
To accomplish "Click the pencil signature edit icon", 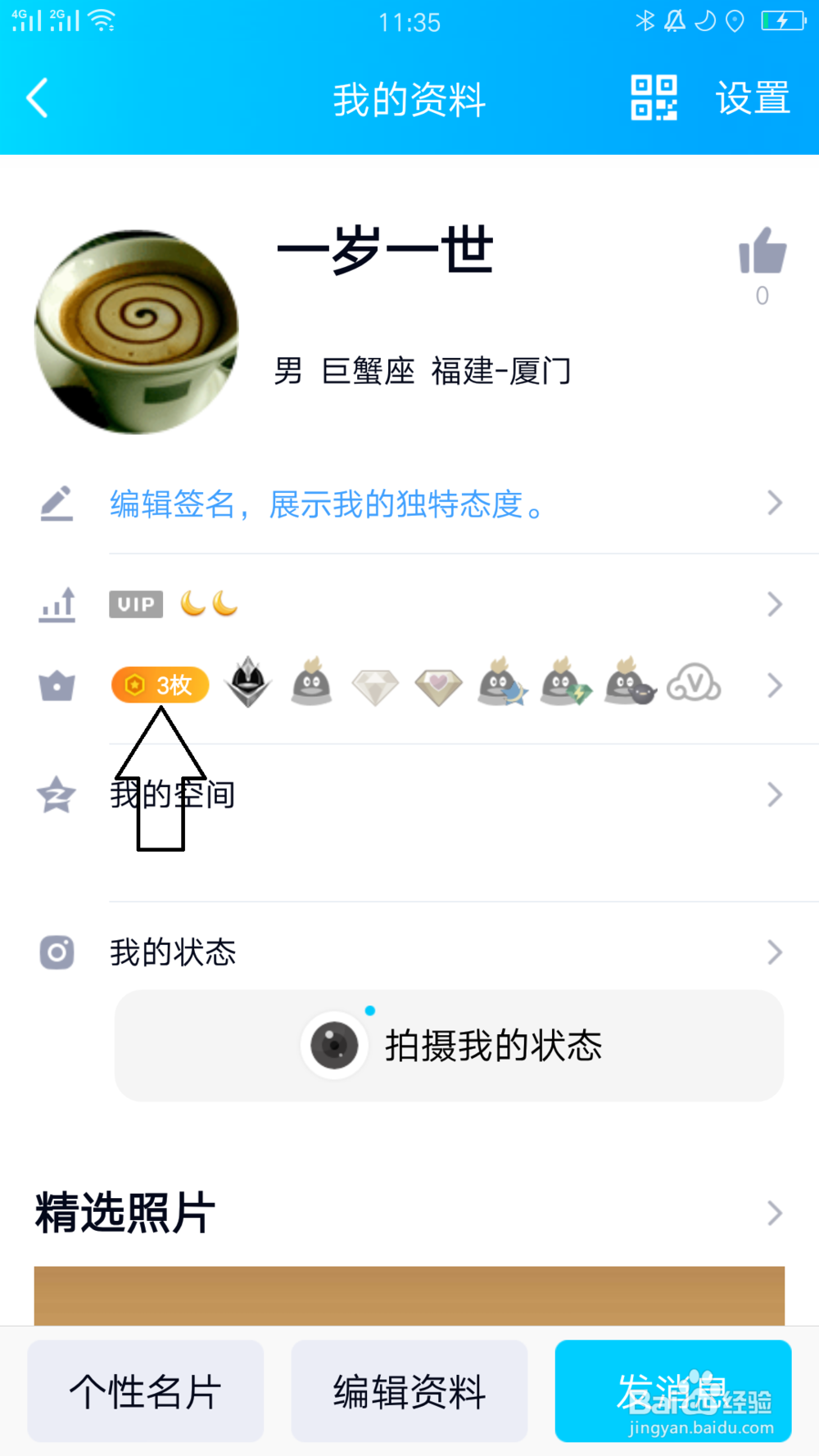I will coord(55,504).
